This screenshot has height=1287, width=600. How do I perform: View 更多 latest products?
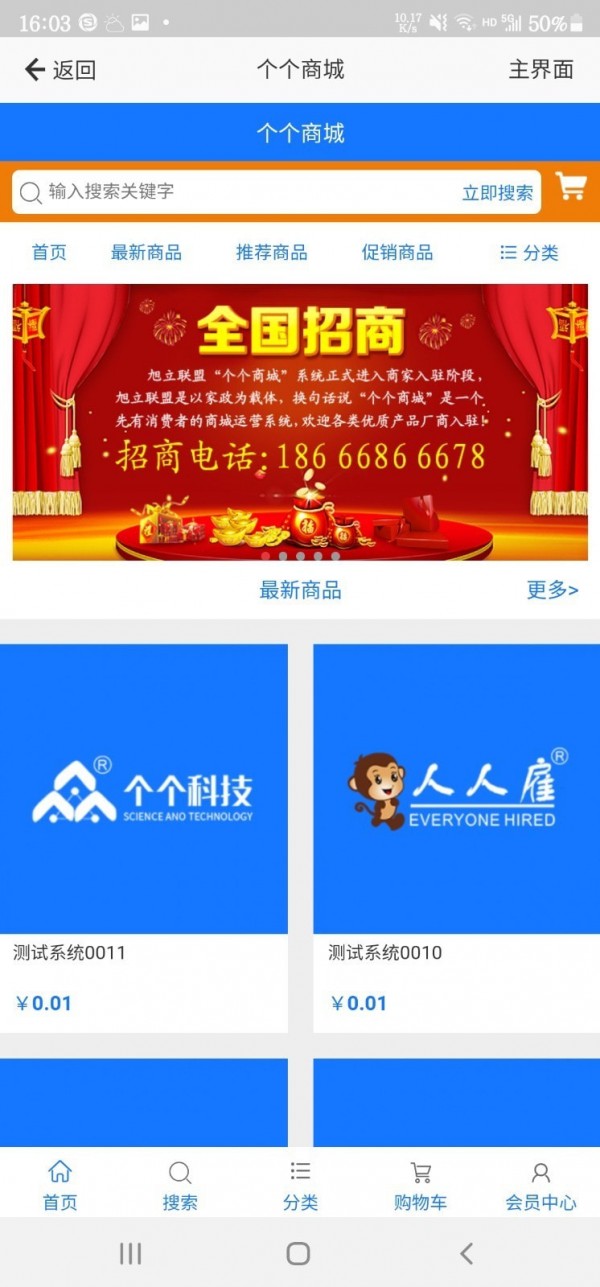pyautogui.click(x=552, y=590)
